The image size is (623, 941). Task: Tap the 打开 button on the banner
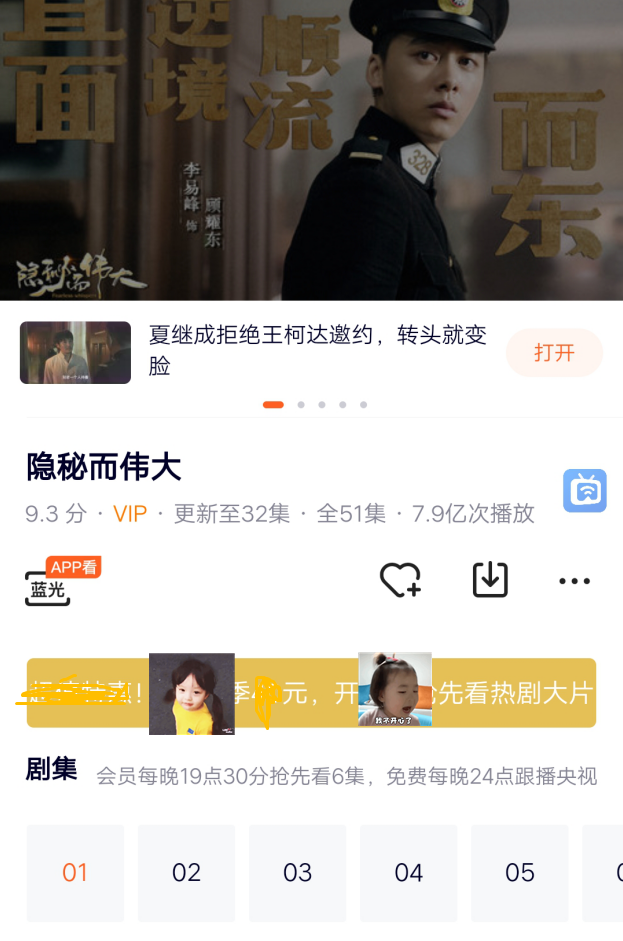tap(554, 353)
